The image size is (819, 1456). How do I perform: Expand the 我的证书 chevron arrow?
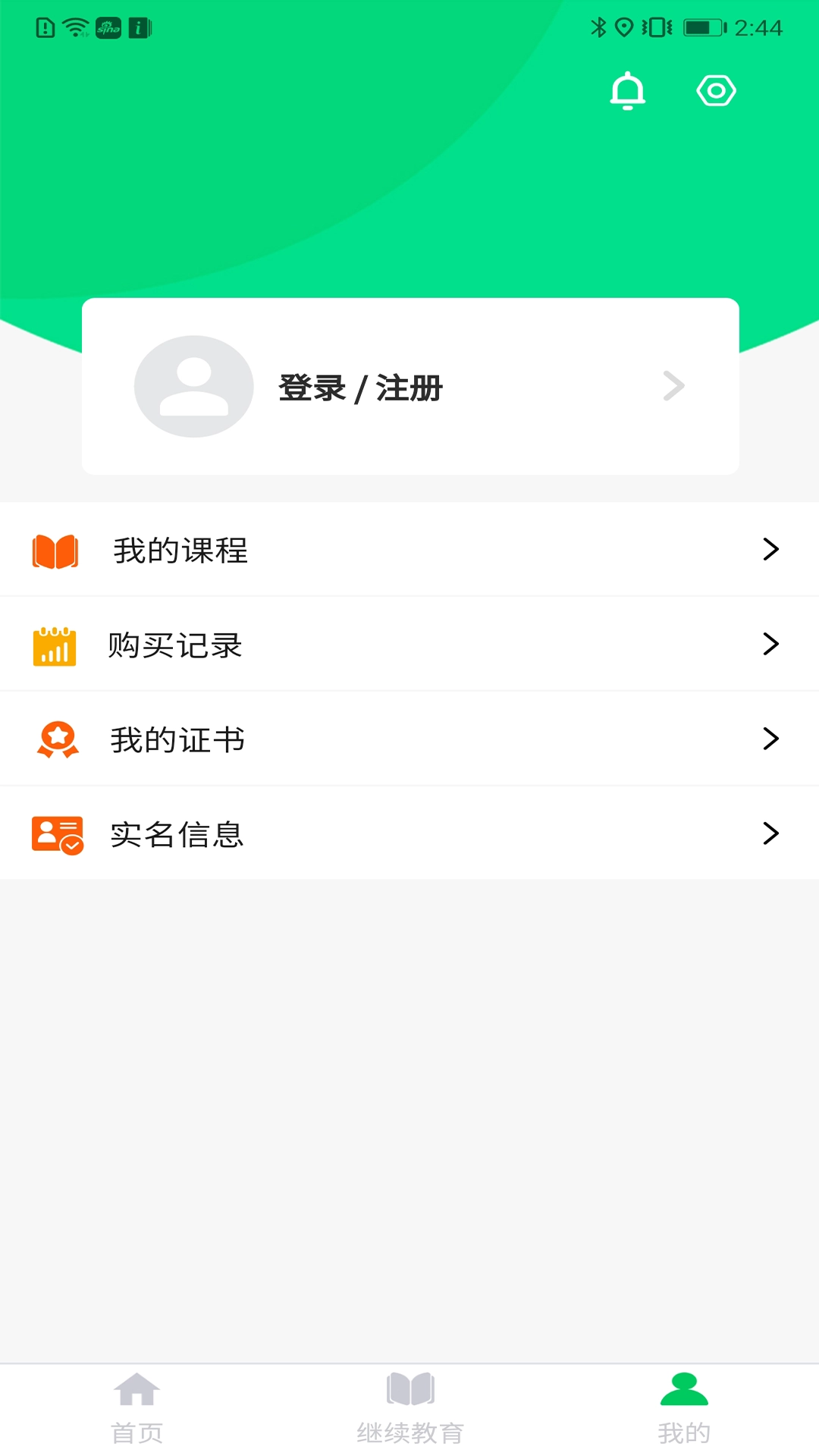point(772,739)
